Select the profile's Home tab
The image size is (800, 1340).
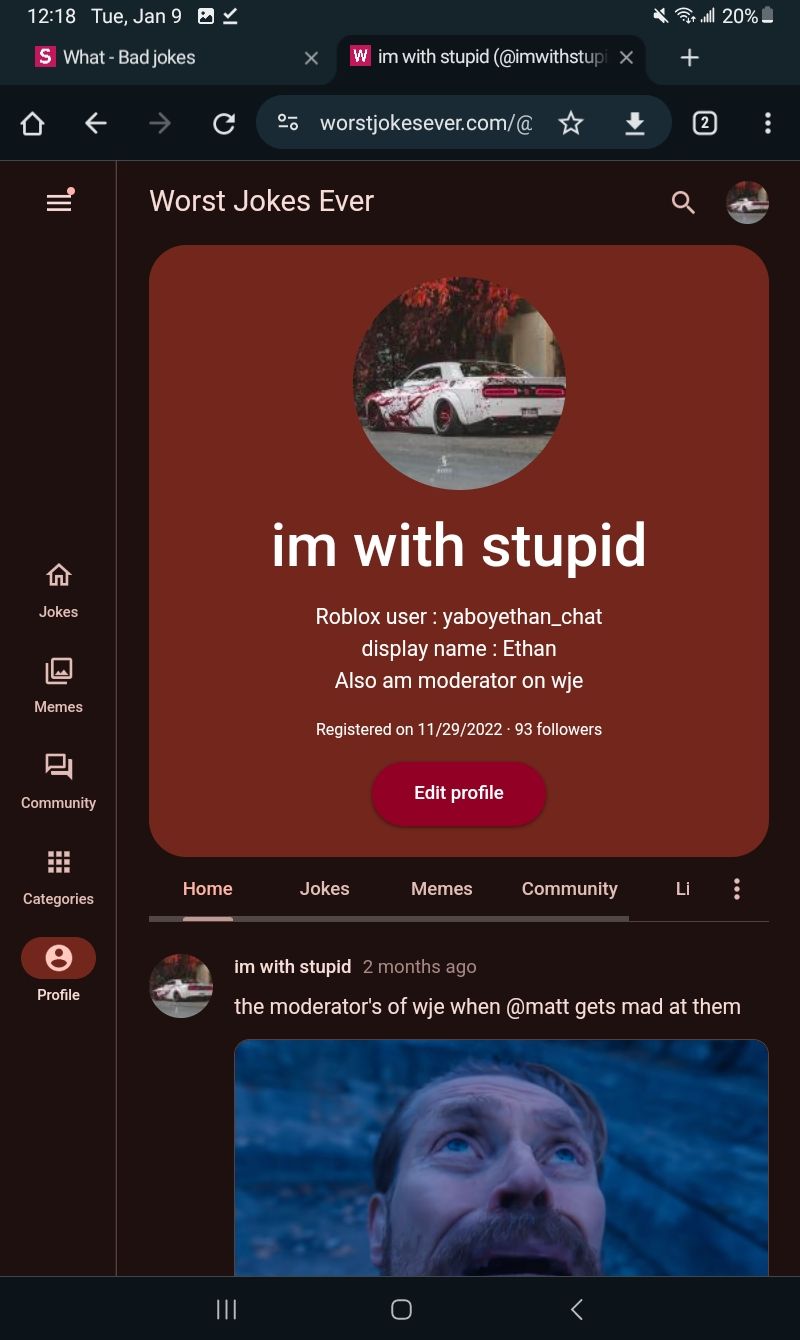coord(207,889)
